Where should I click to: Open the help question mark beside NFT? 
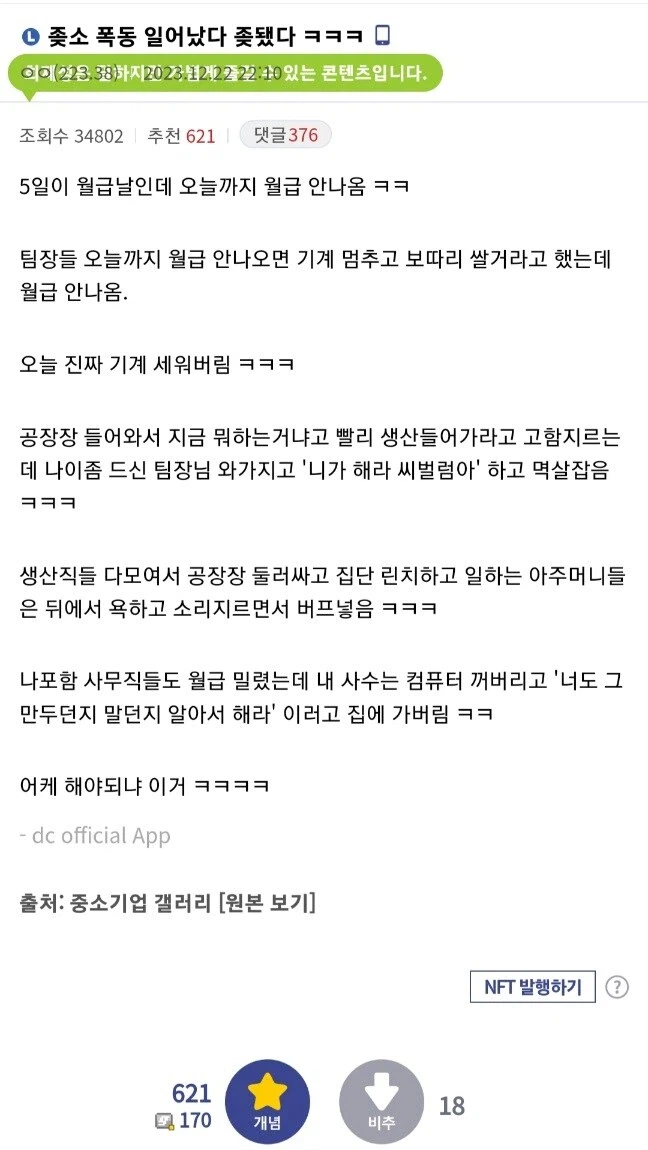click(617, 987)
